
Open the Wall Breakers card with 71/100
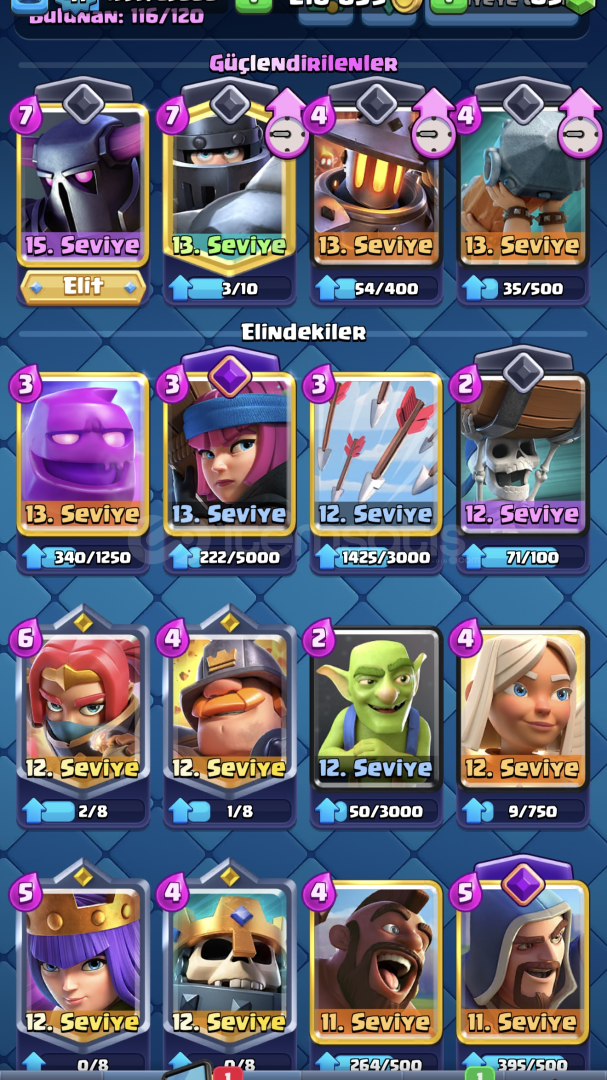point(524,455)
